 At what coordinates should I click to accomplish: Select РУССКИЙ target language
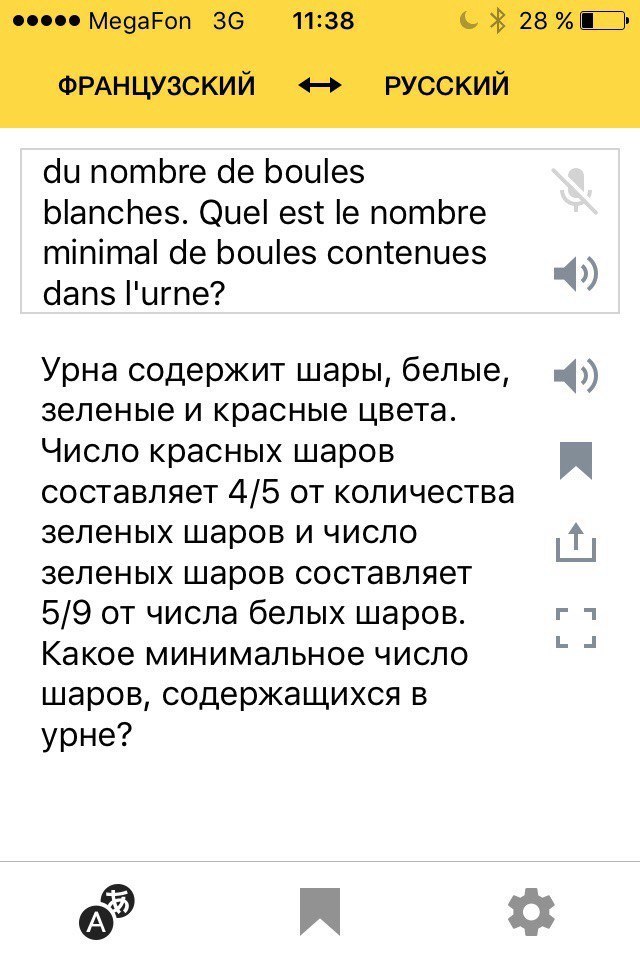[x=447, y=86]
